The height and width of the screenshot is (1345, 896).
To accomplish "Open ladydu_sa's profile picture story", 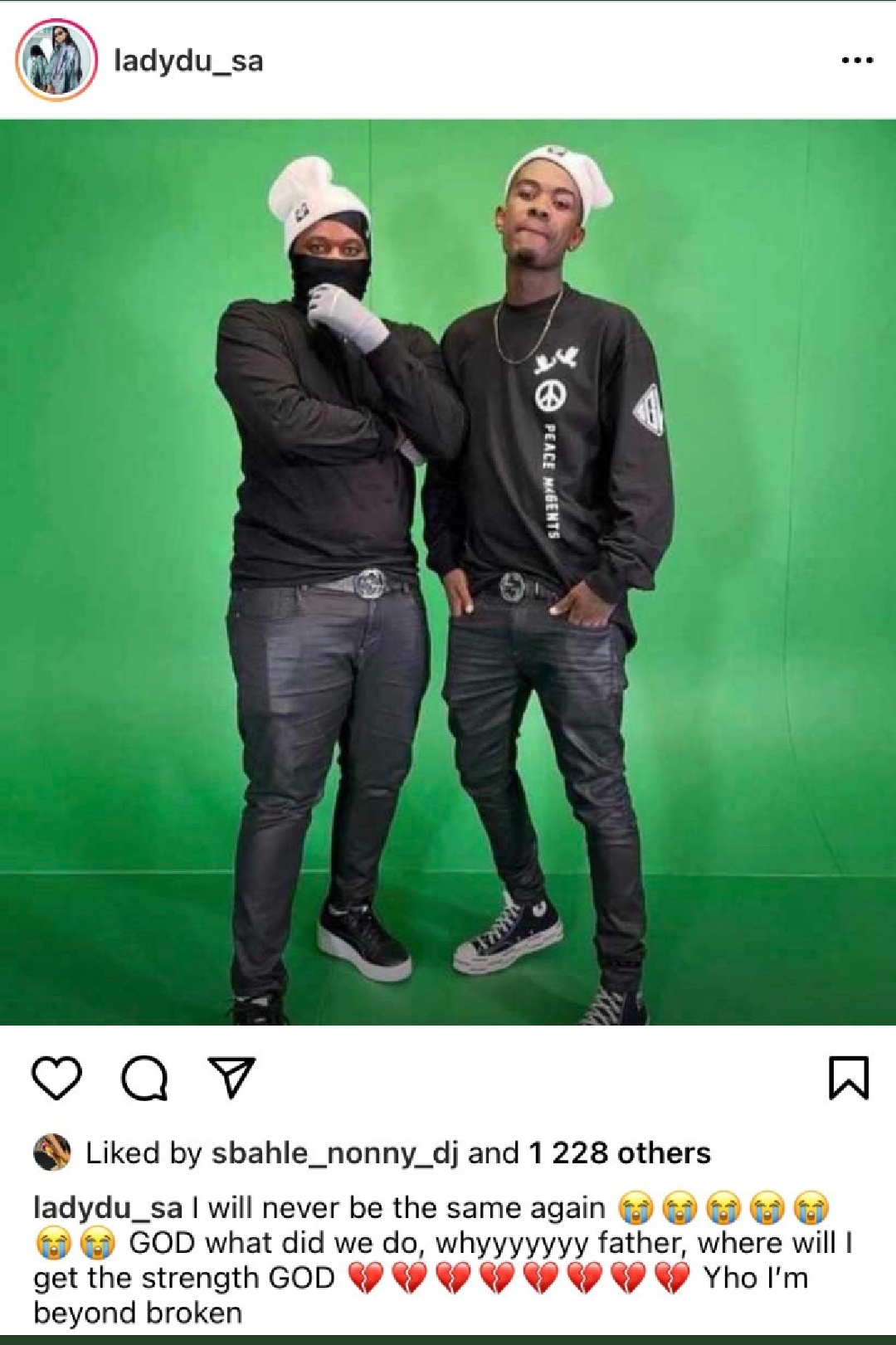I will (56, 61).
